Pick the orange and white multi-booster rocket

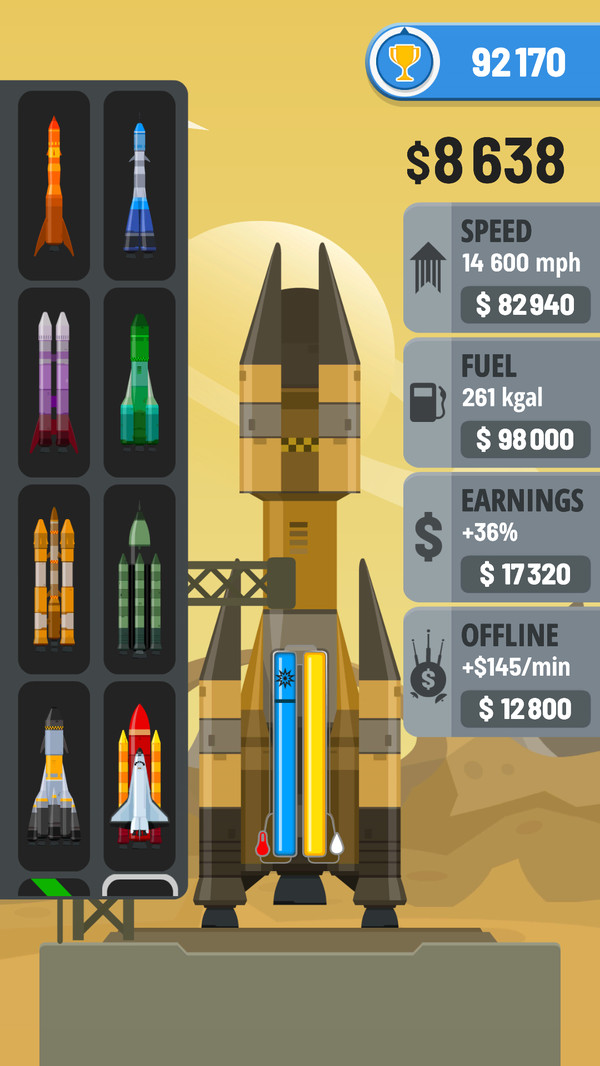point(54,579)
